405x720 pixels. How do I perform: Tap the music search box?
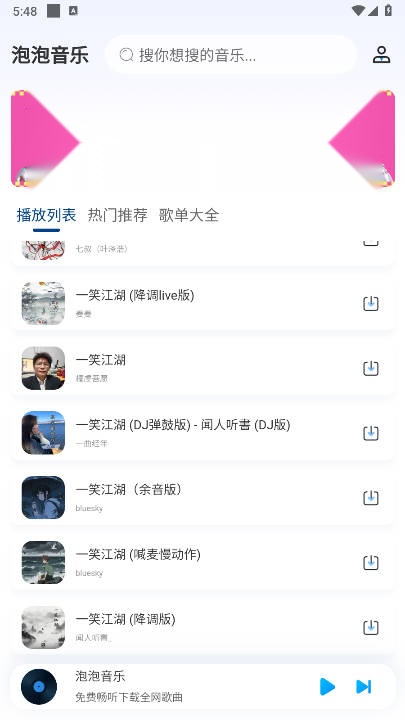point(231,55)
